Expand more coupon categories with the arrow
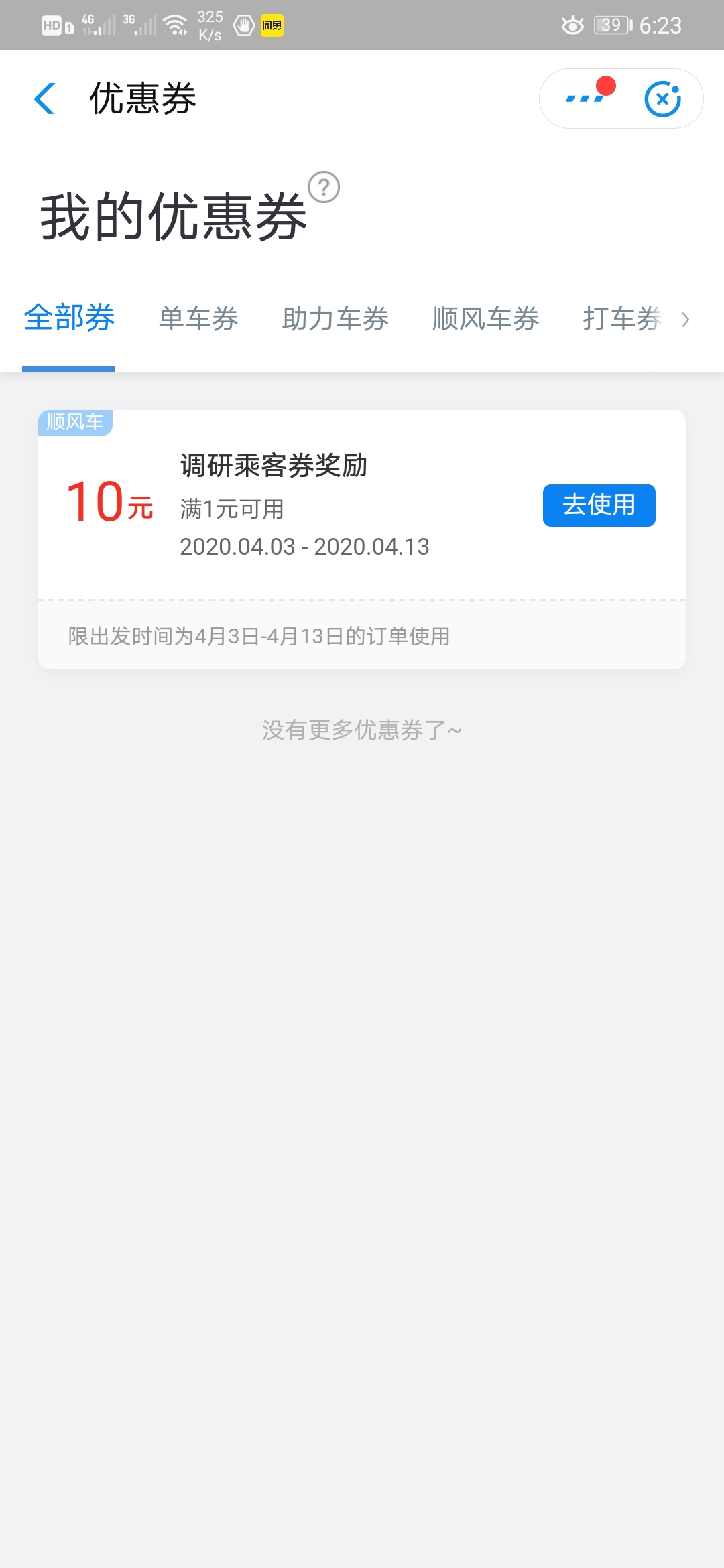The image size is (724, 1568). (x=686, y=320)
